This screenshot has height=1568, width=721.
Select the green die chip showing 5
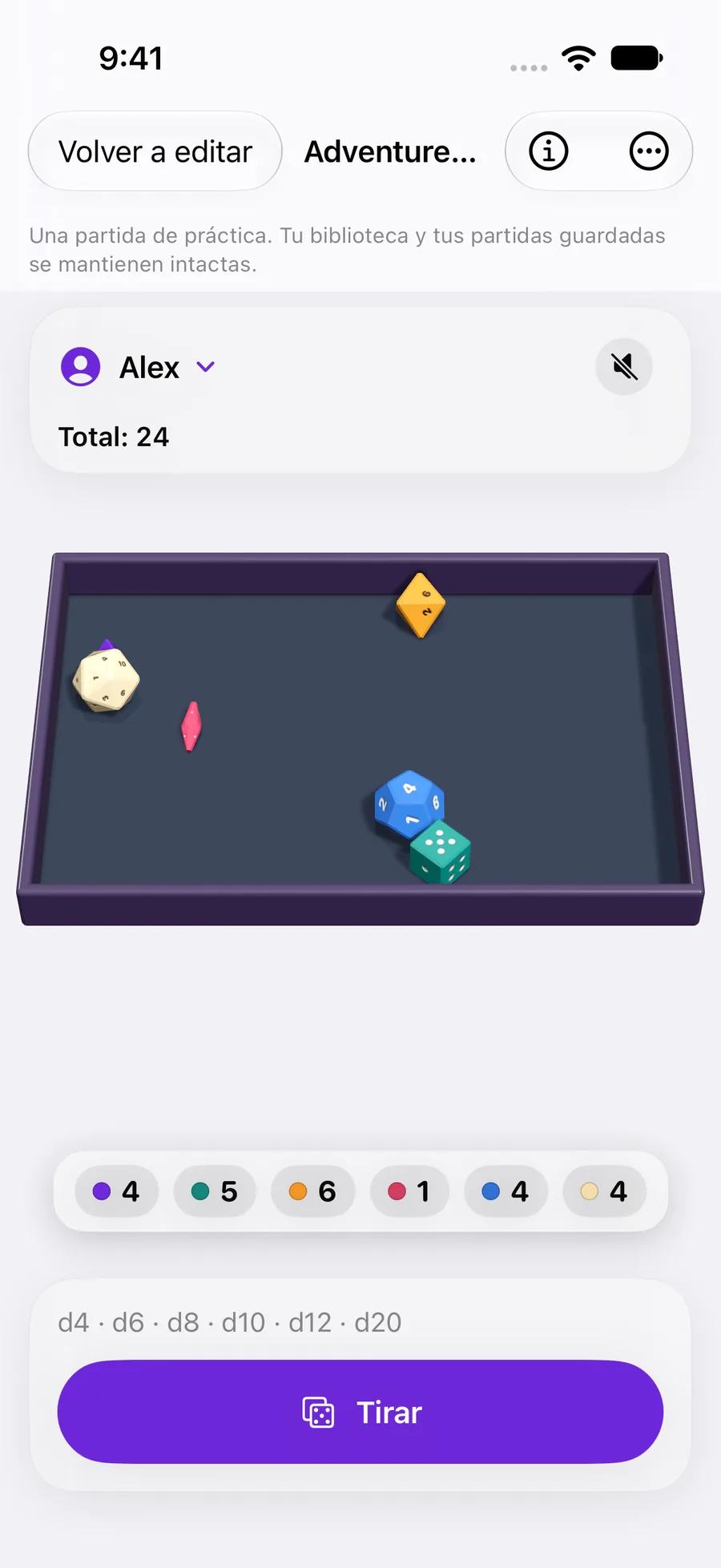click(x=215, y=1191)
